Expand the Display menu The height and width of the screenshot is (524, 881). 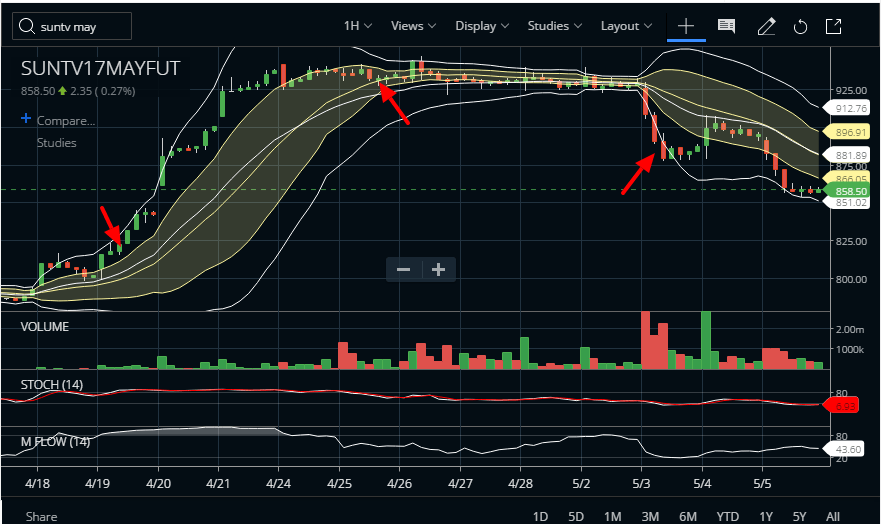[x=482, y=26]
